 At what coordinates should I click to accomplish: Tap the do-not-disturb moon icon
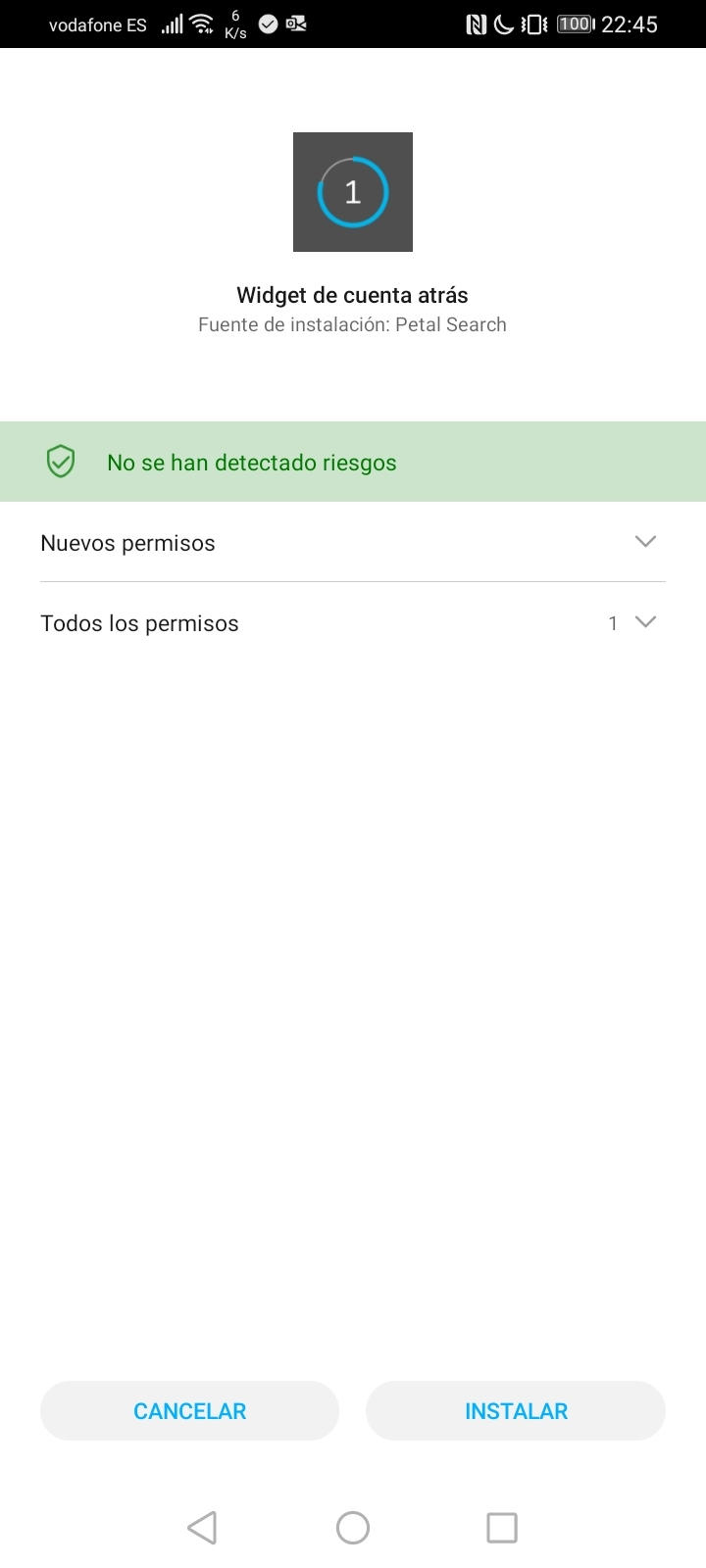pos(503,24)
